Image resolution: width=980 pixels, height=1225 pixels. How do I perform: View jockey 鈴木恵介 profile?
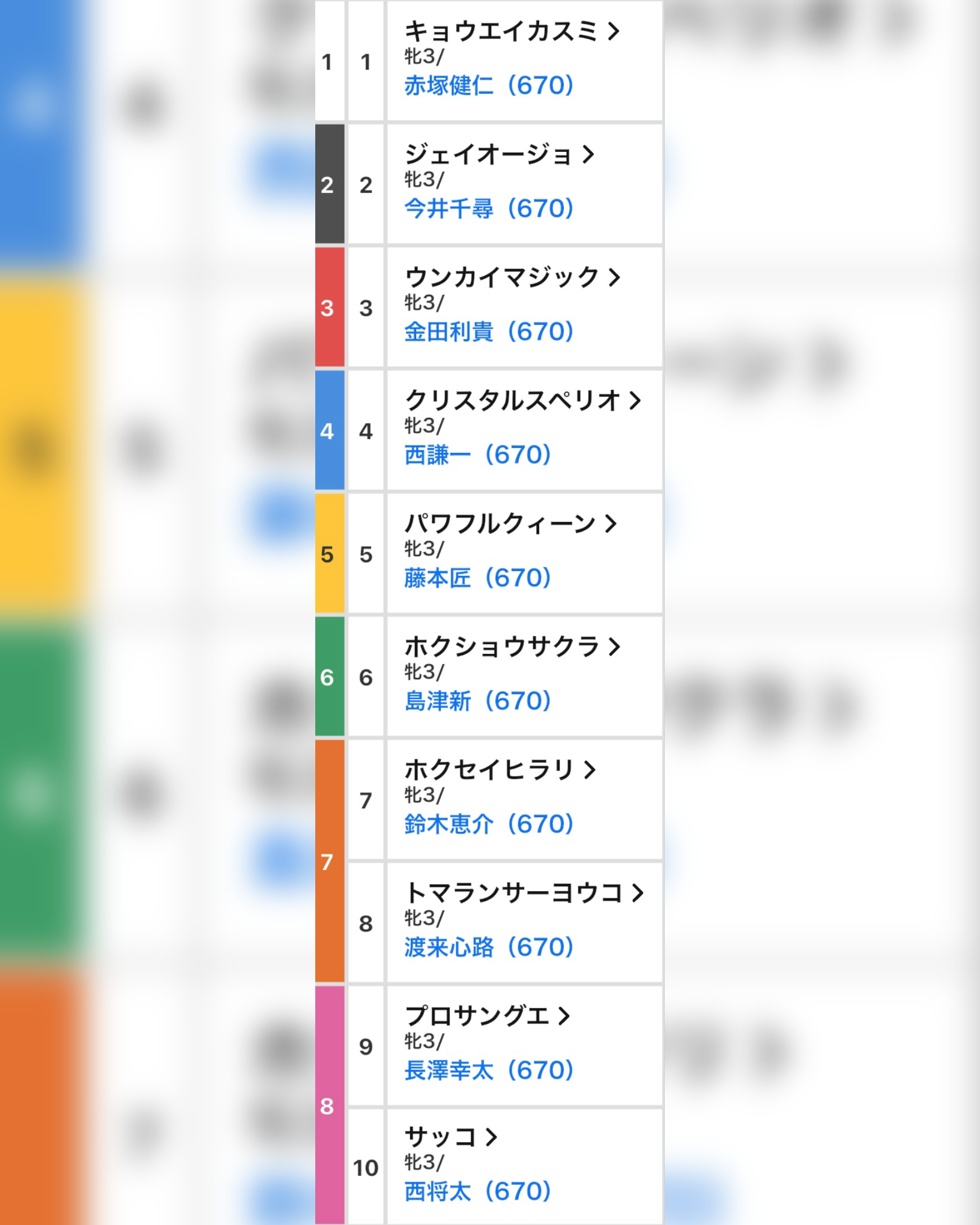click(489, 824)
